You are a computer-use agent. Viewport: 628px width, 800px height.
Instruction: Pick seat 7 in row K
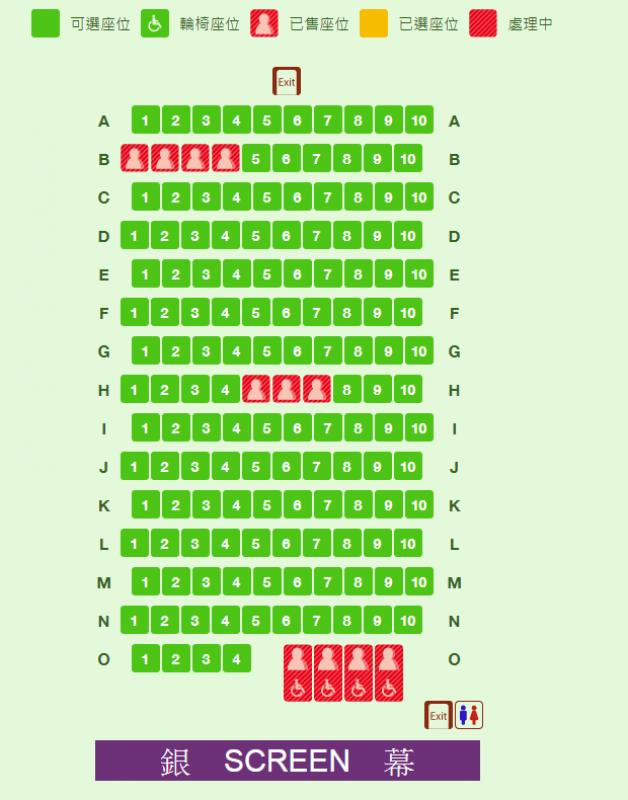[x=328, y=506]
